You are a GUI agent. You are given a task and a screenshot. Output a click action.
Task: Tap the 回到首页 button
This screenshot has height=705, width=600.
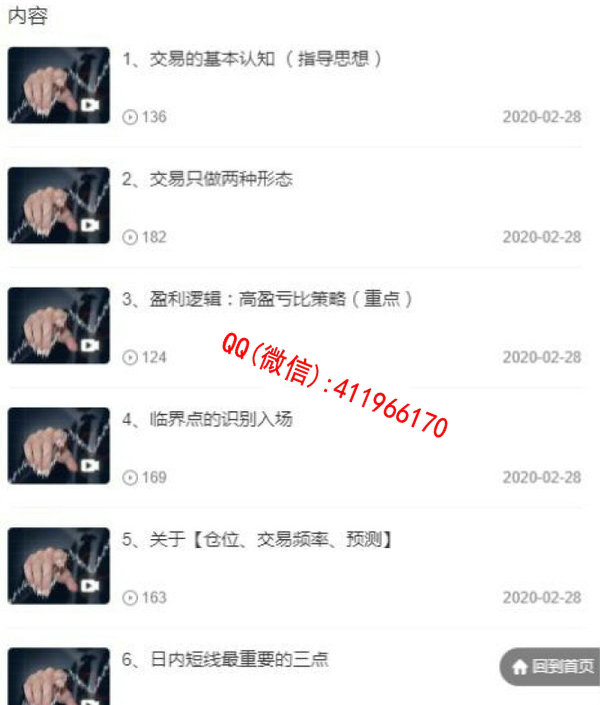552,666
